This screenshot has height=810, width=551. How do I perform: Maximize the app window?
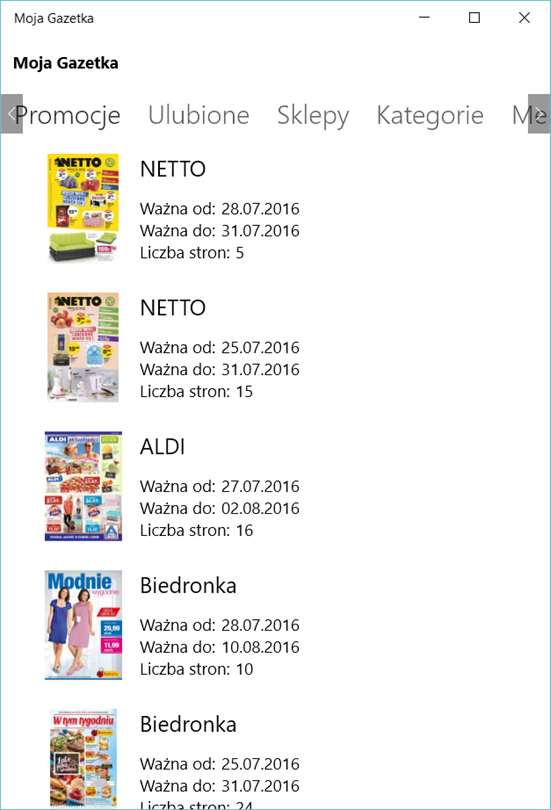[474, 18]
